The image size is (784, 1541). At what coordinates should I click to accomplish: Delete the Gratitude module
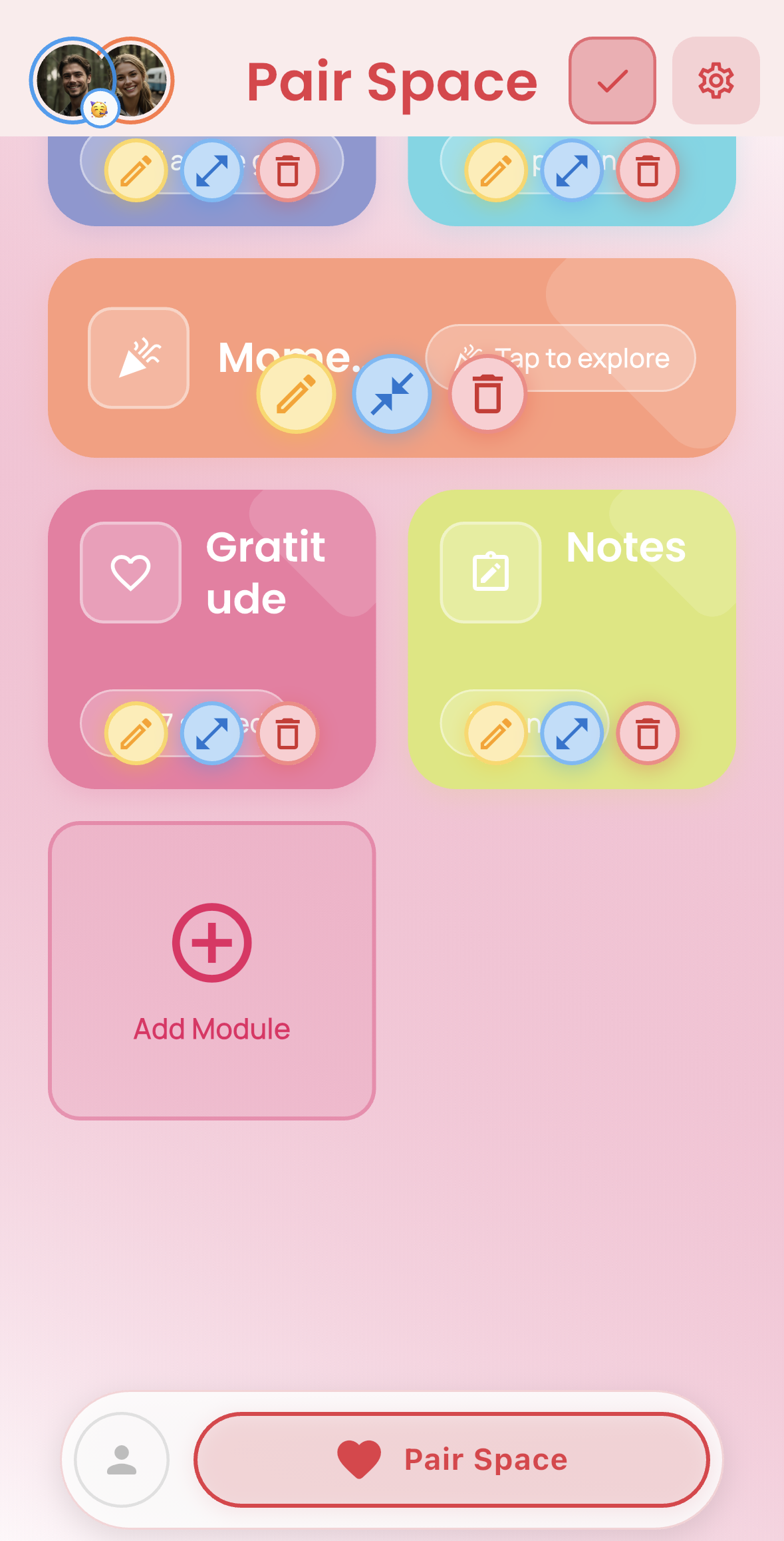point(287,732)
